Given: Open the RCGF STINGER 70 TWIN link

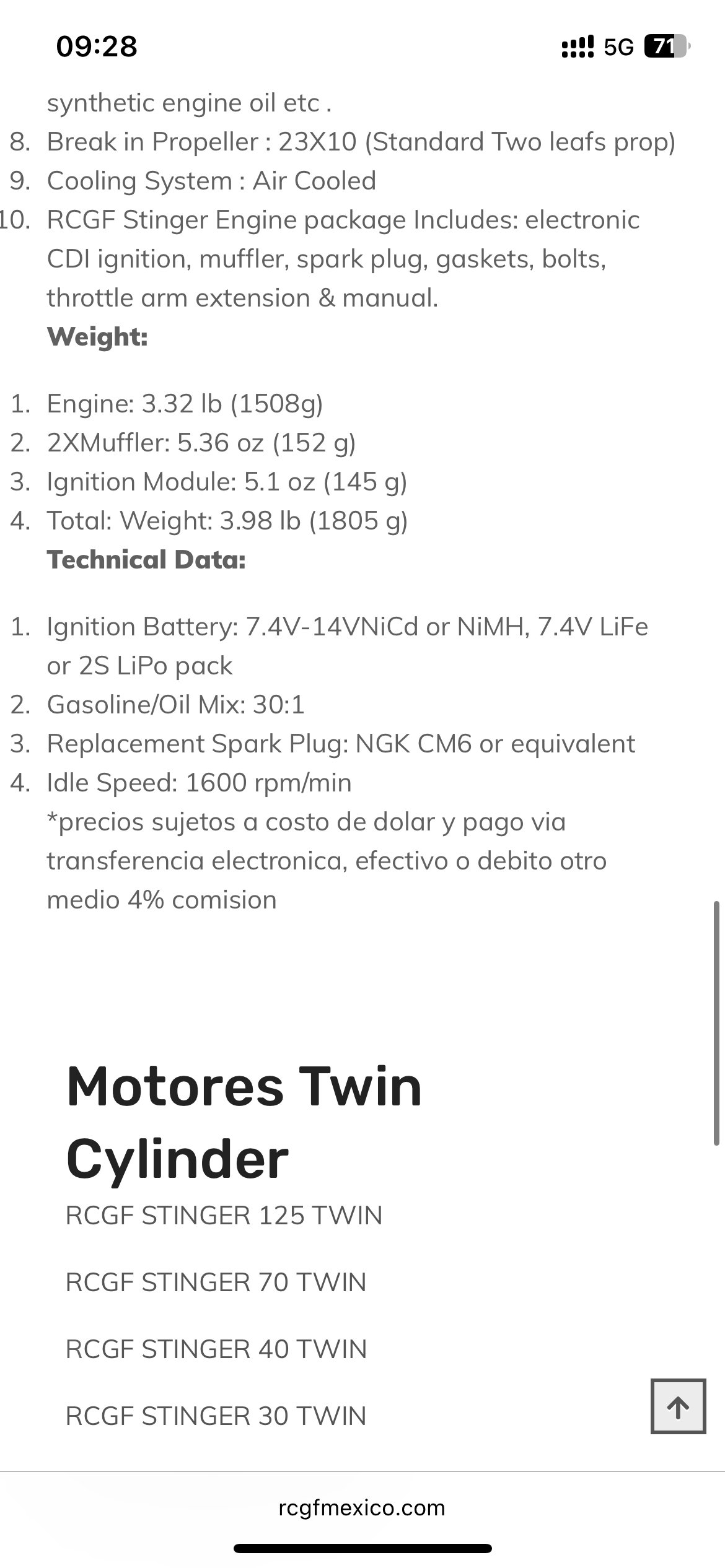Looking at the screenshot, I should (216, 1283).
